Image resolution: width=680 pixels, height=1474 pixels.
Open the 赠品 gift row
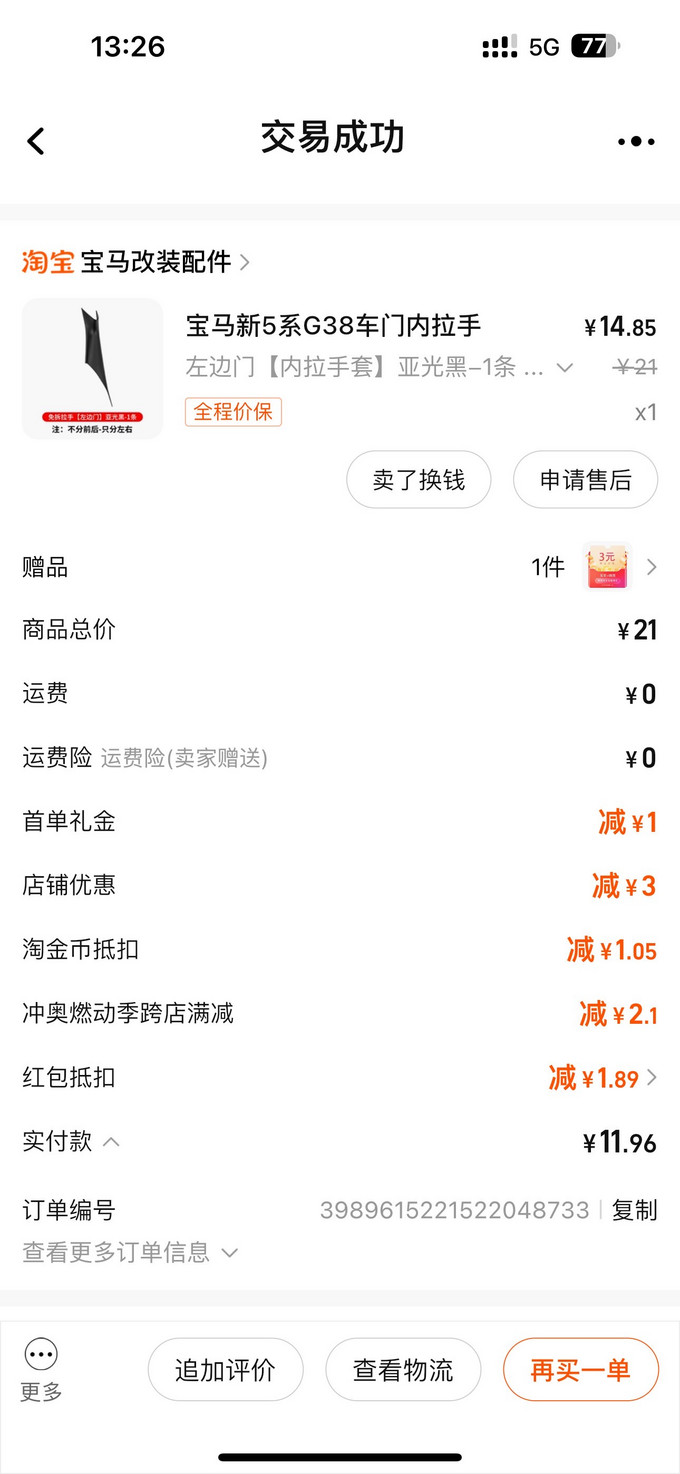click(x=340, y=567)
